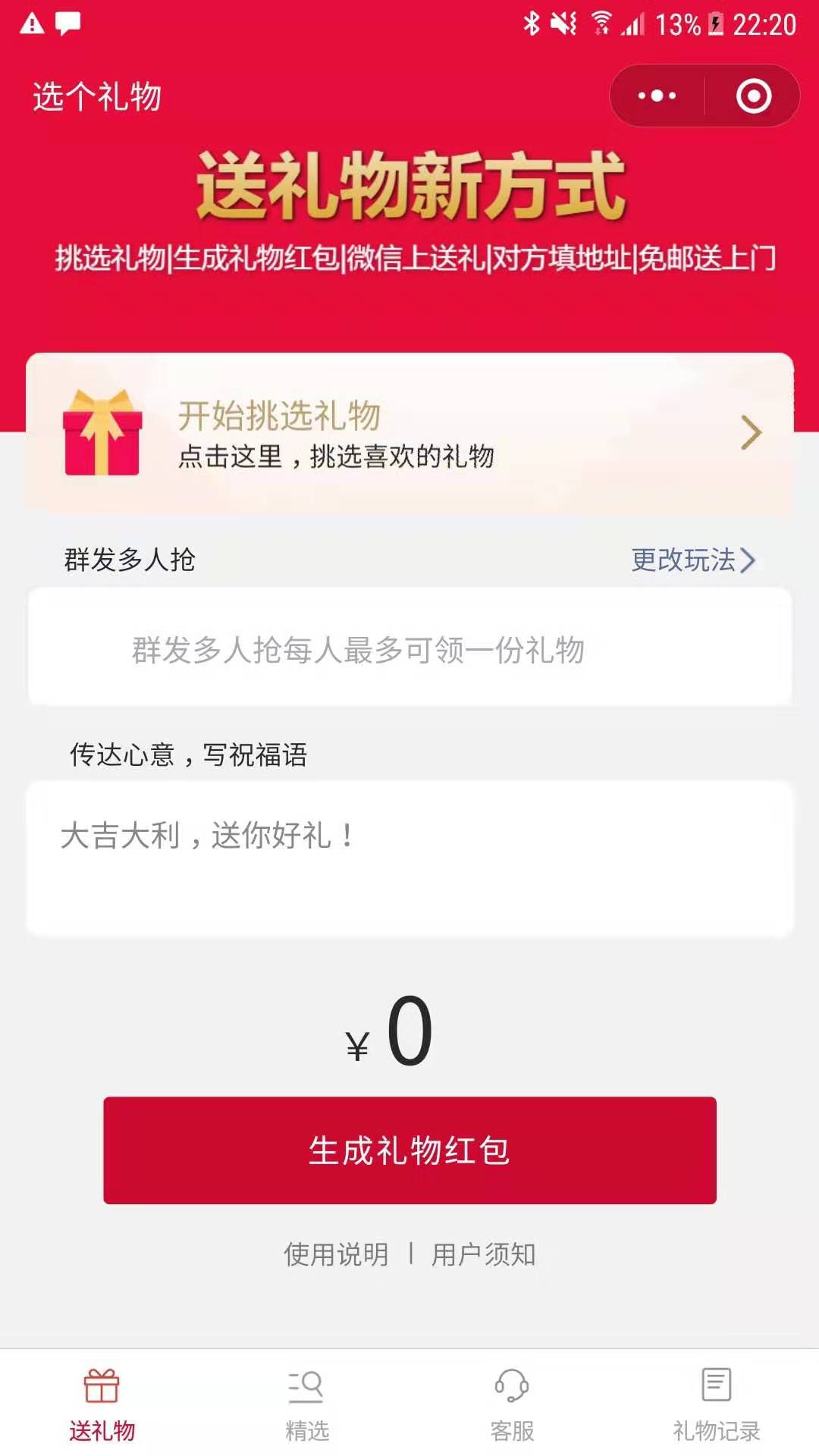Tap 更改玩法 to change the play mode
The width and height of the screenshot is (819, 1456).
[693, 560]
